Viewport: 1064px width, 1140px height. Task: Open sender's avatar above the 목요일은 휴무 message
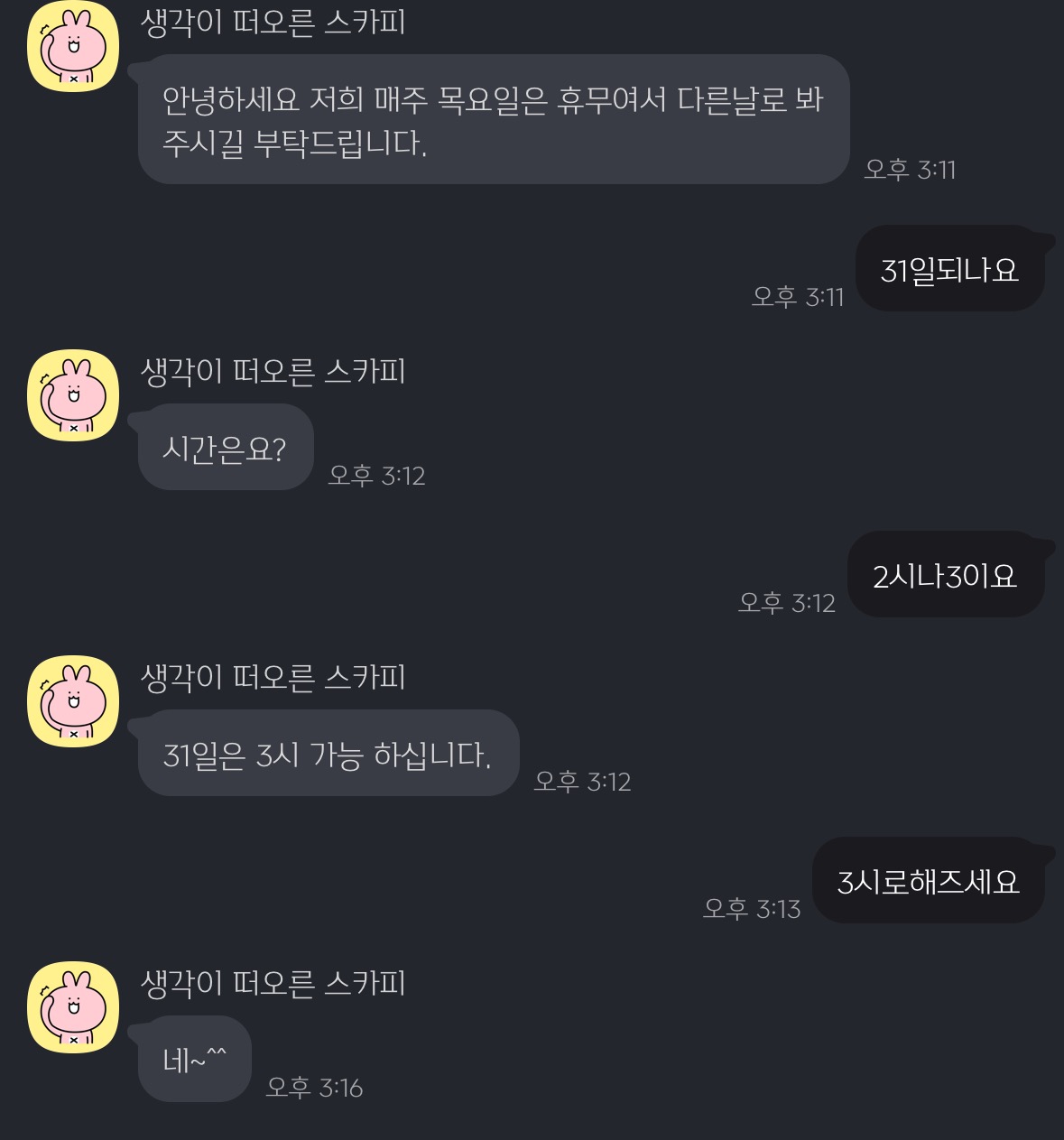tap(73, 47)
